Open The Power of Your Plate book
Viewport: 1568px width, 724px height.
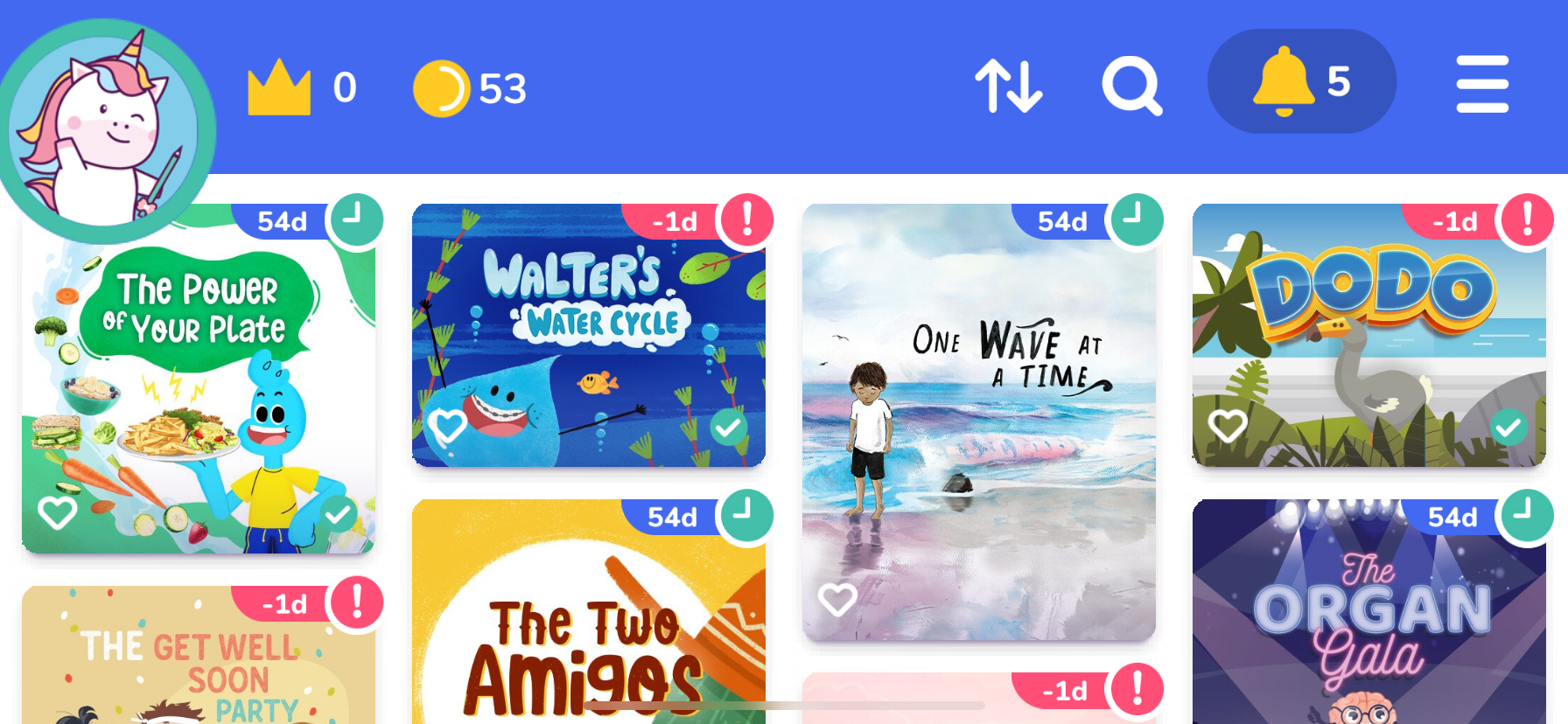199,385
